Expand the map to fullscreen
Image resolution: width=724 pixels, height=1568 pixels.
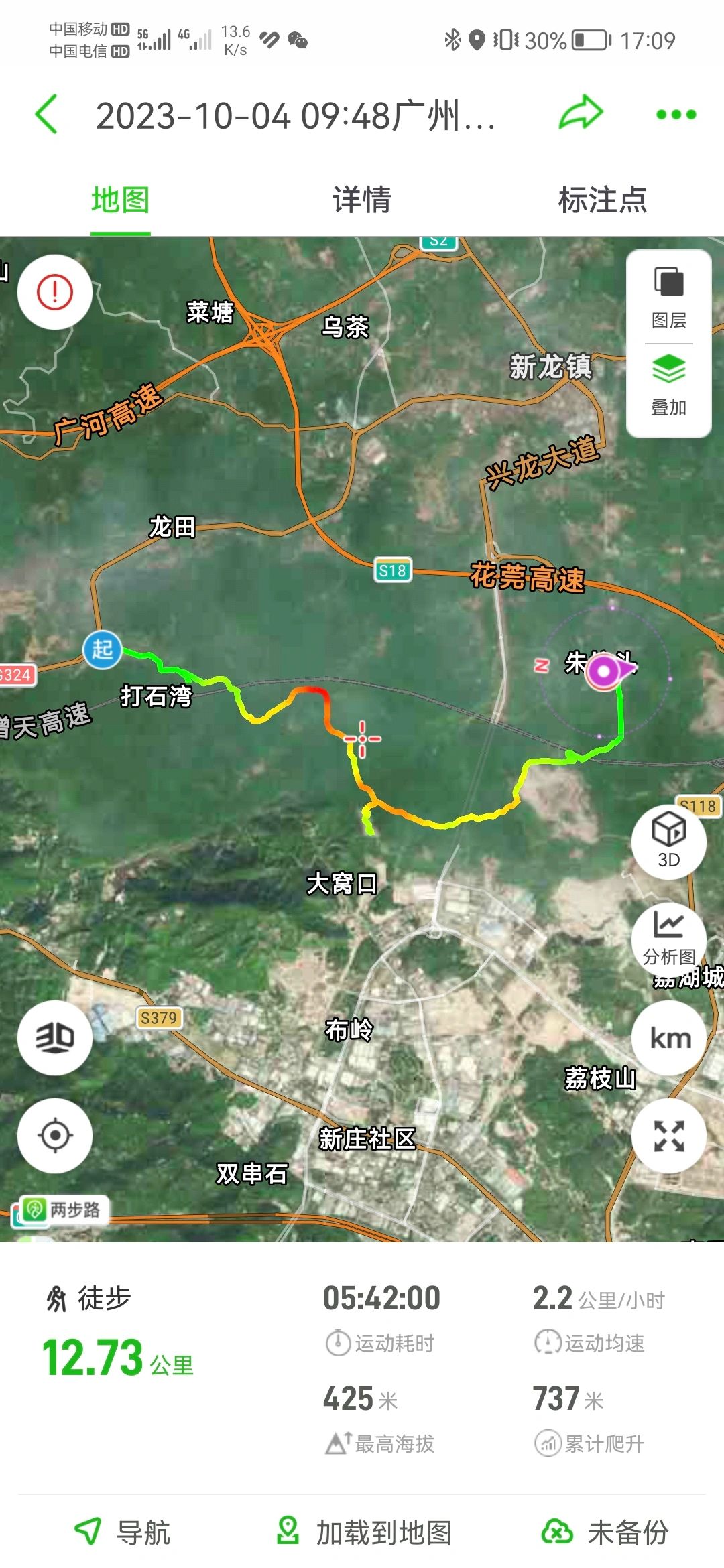668,1136
